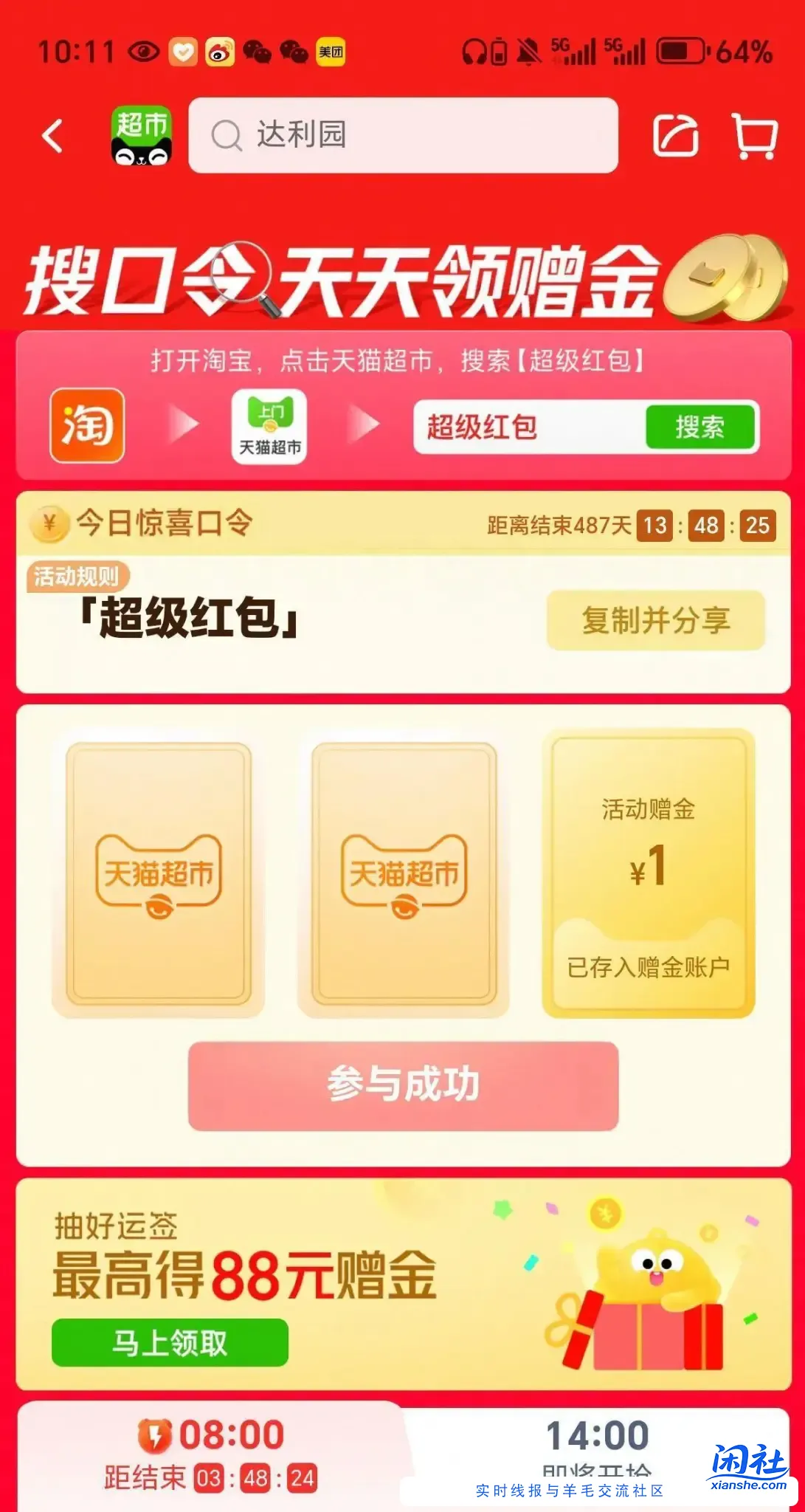
Task: Tap the 达利园 search box
Action: point(403,136)
